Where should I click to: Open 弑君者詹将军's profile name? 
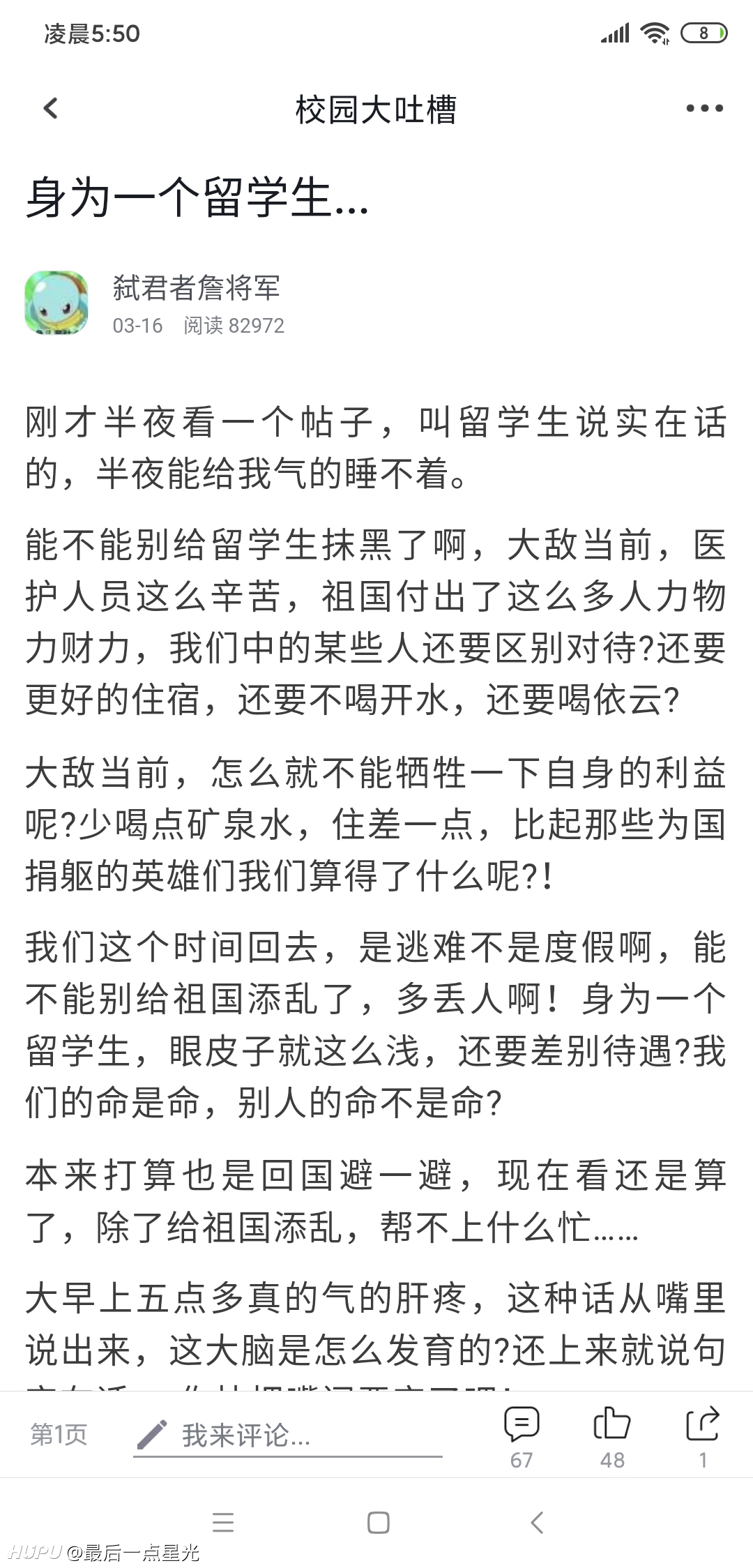click(x=197, y=288)
